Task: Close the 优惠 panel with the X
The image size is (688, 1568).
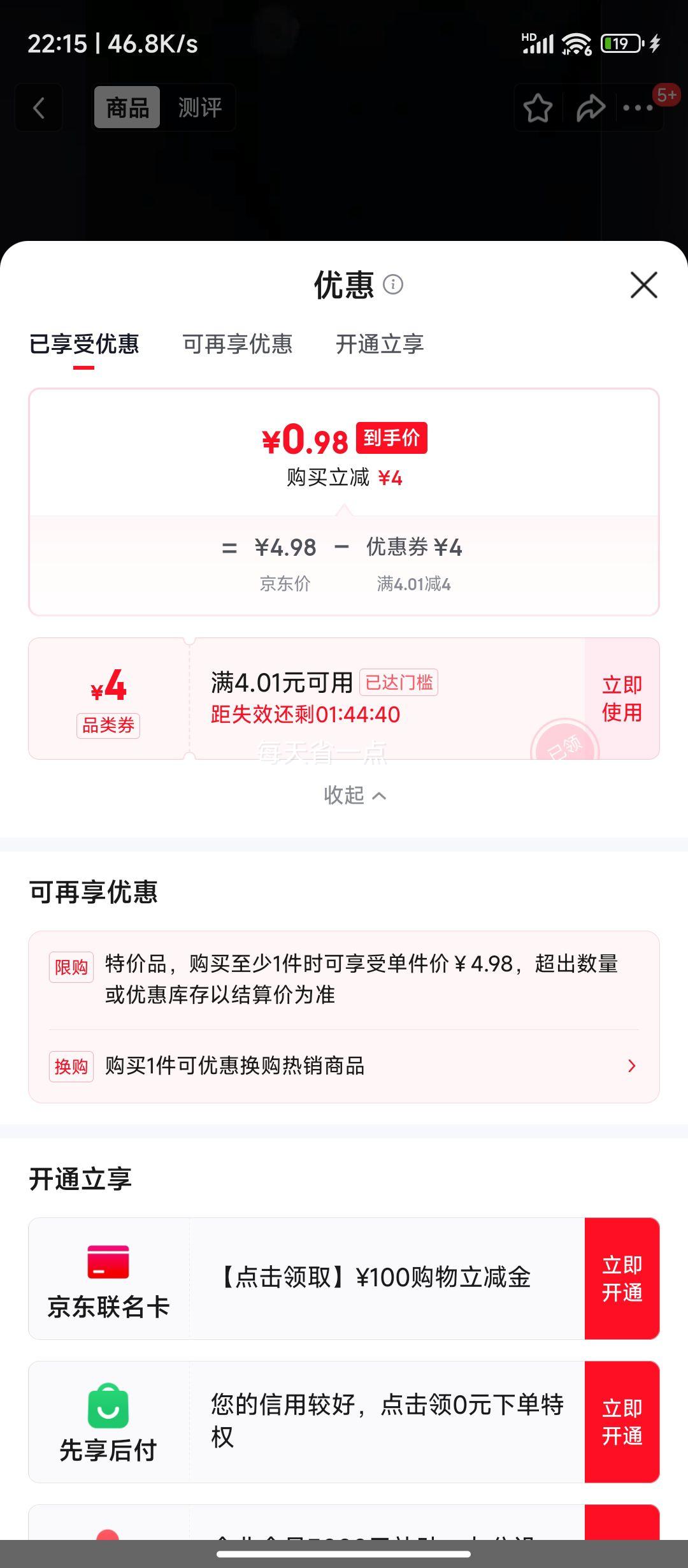Action: (x=643, y=286)
